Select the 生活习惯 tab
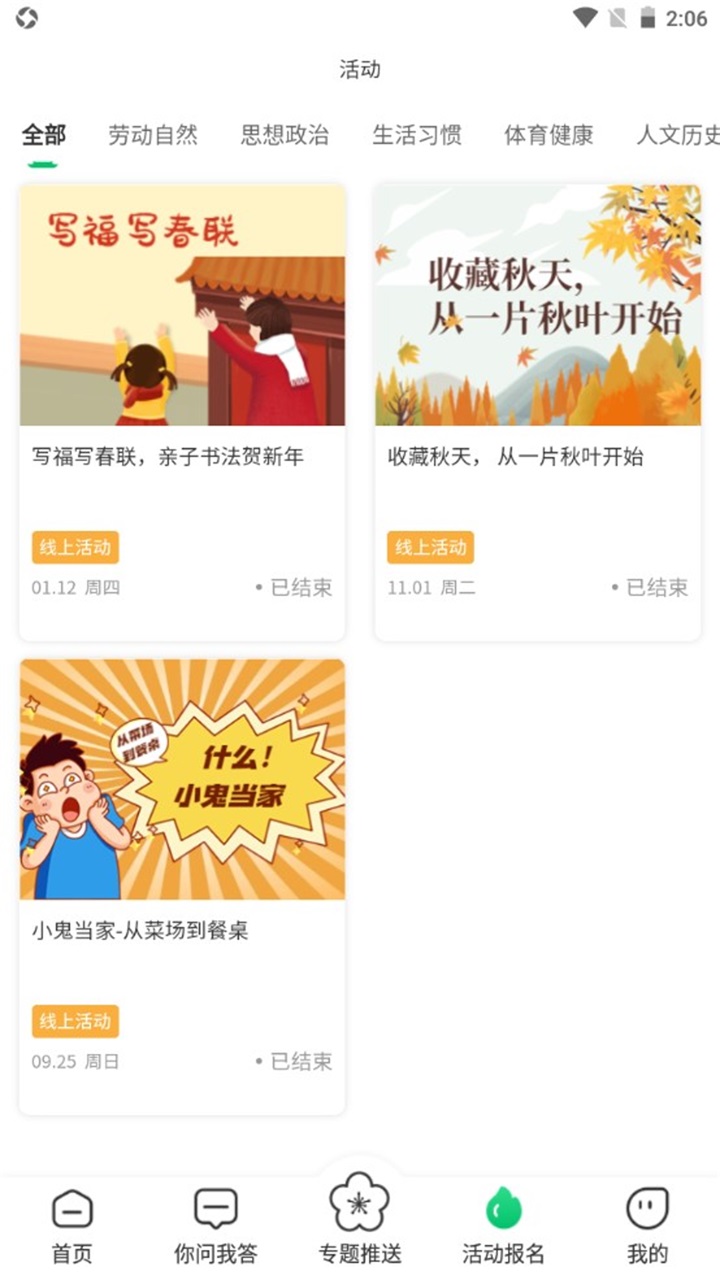720x1280 pixels. point(417,136)
